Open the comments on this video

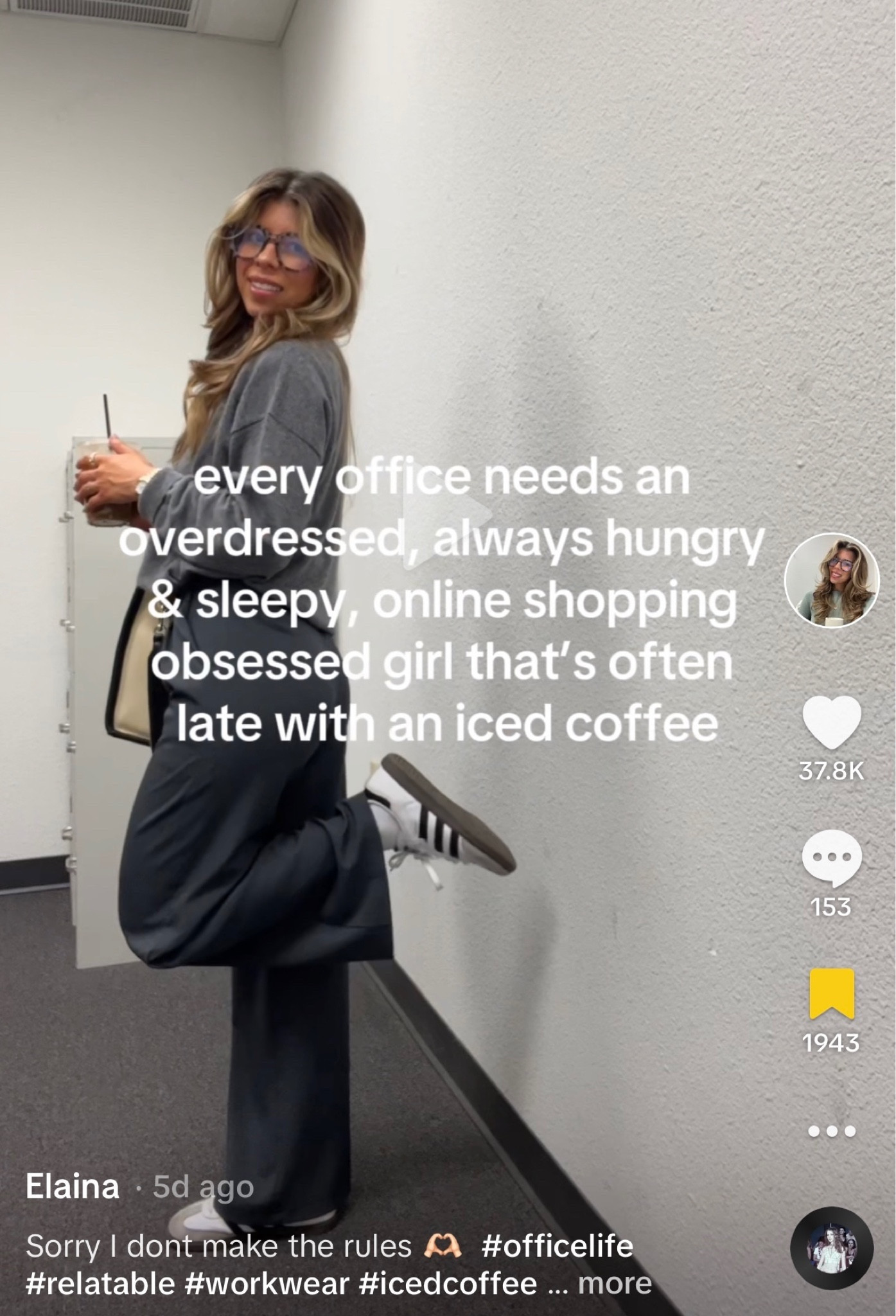(x=831, y=859)
